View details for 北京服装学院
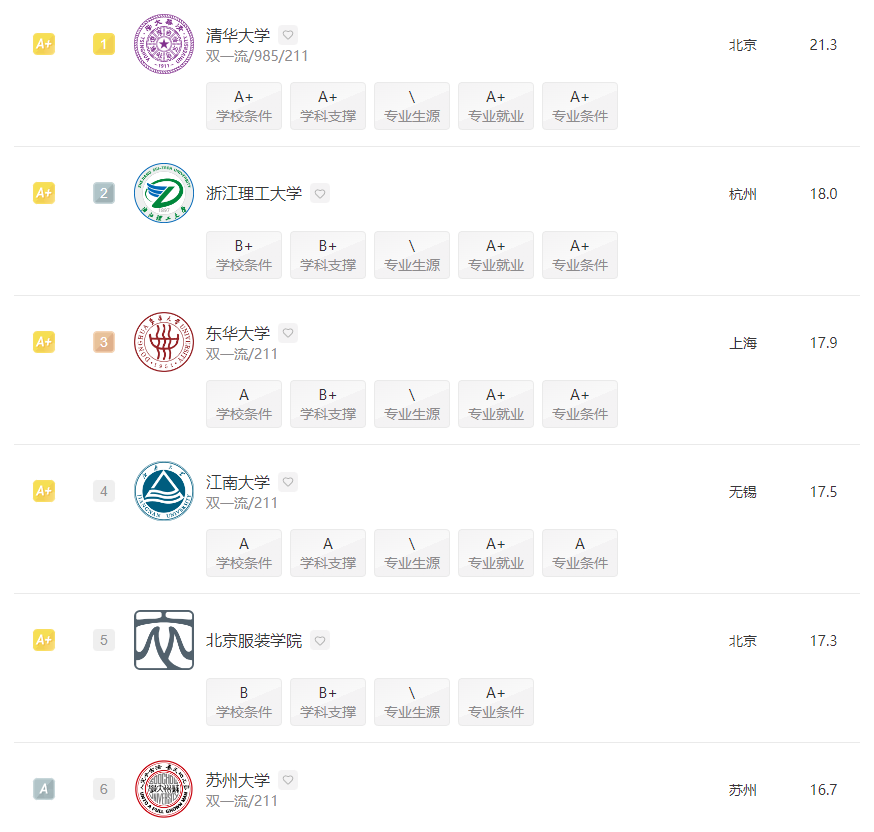This screenshot has width=874, height=832. [253, 641]
